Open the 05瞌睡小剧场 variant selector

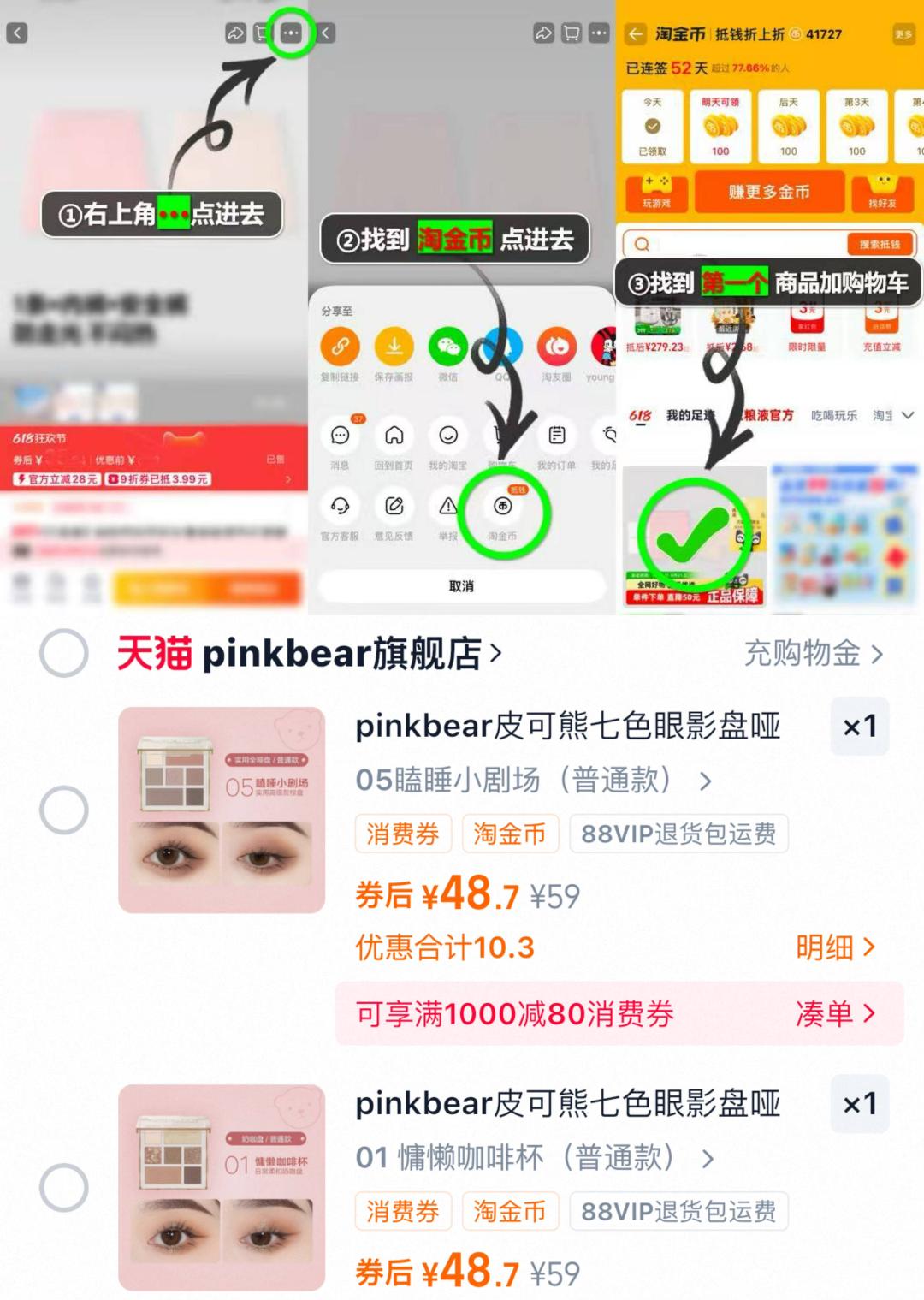[530, 781]
